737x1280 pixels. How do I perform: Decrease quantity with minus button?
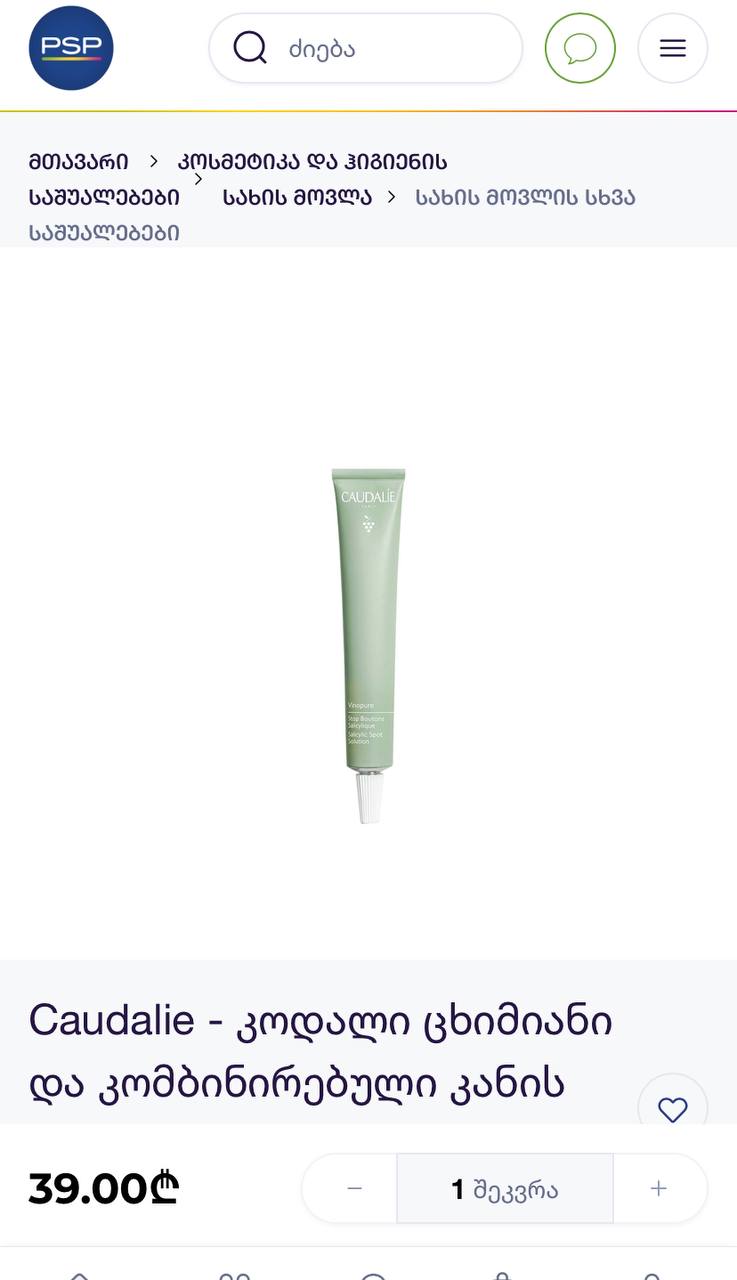[x=354, y=1188]
